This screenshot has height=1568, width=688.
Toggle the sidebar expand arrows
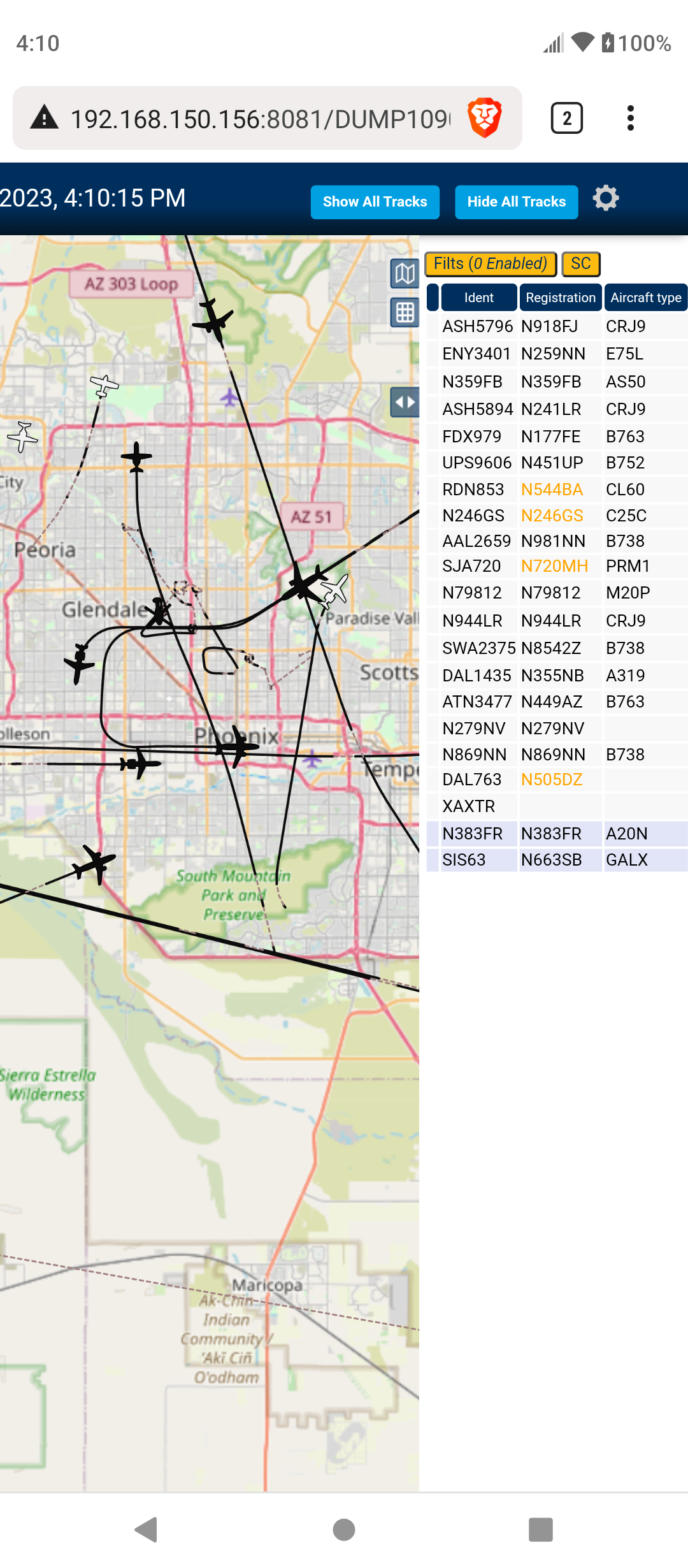click(405, 402)
